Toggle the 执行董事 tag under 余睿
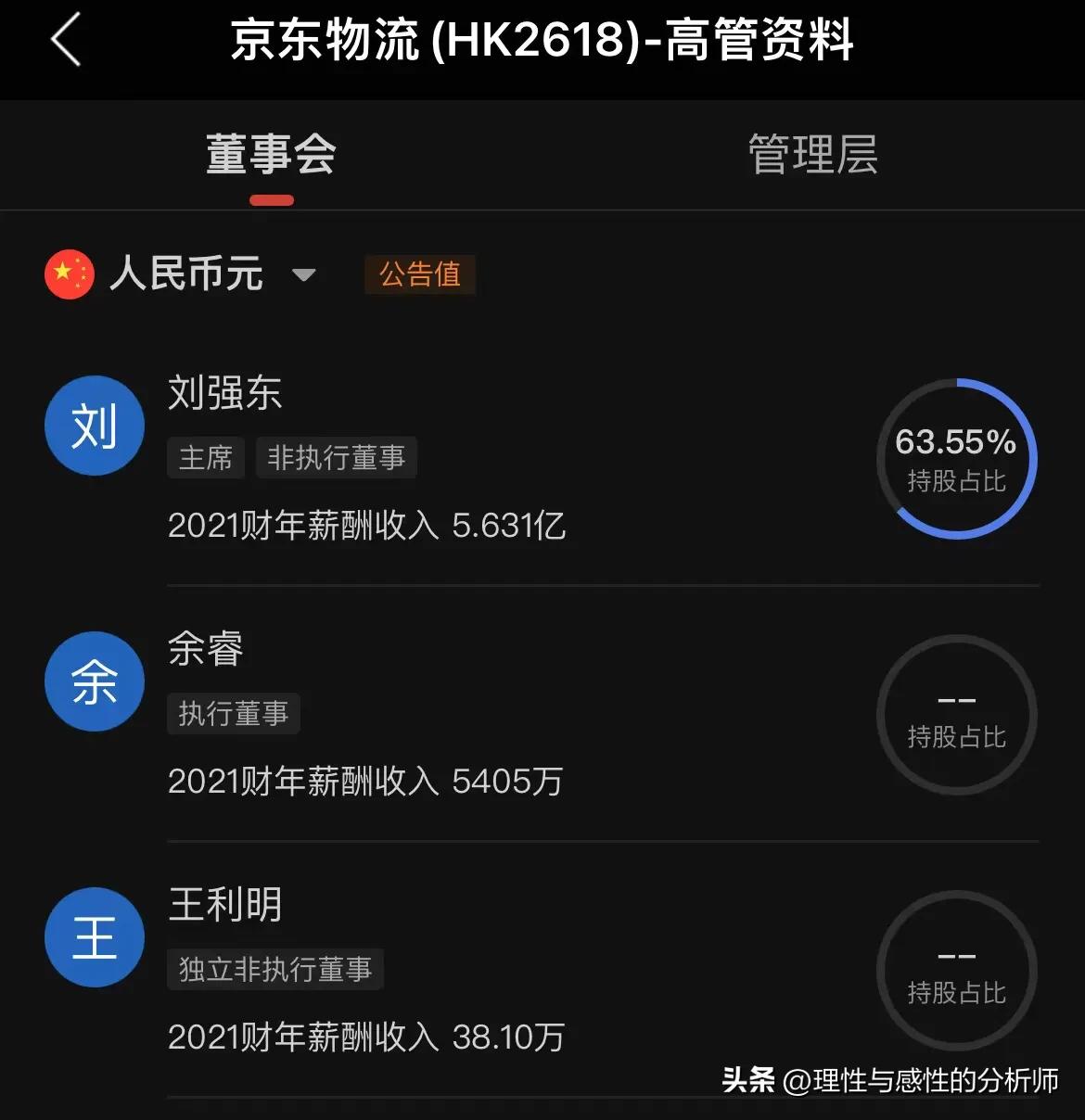The image size is (1085, 1120). click(233, 714)
